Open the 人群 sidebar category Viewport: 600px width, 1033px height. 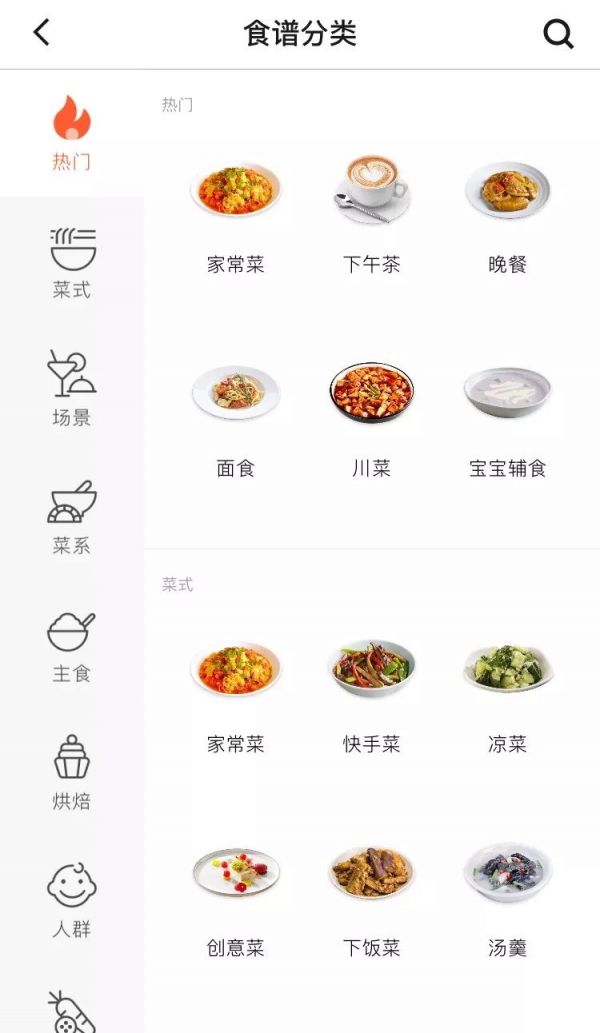point(72,901)
